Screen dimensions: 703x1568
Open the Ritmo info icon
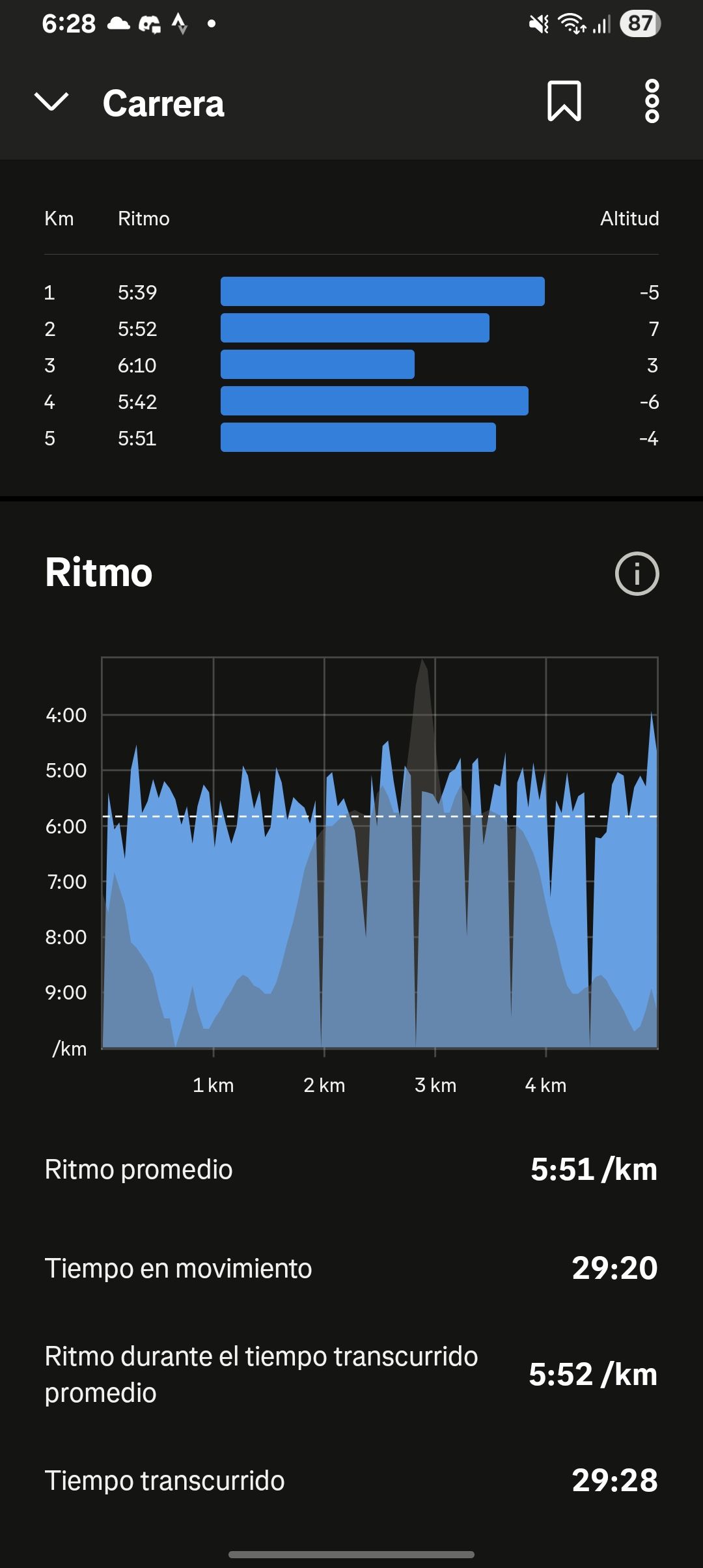pos(637,574)
